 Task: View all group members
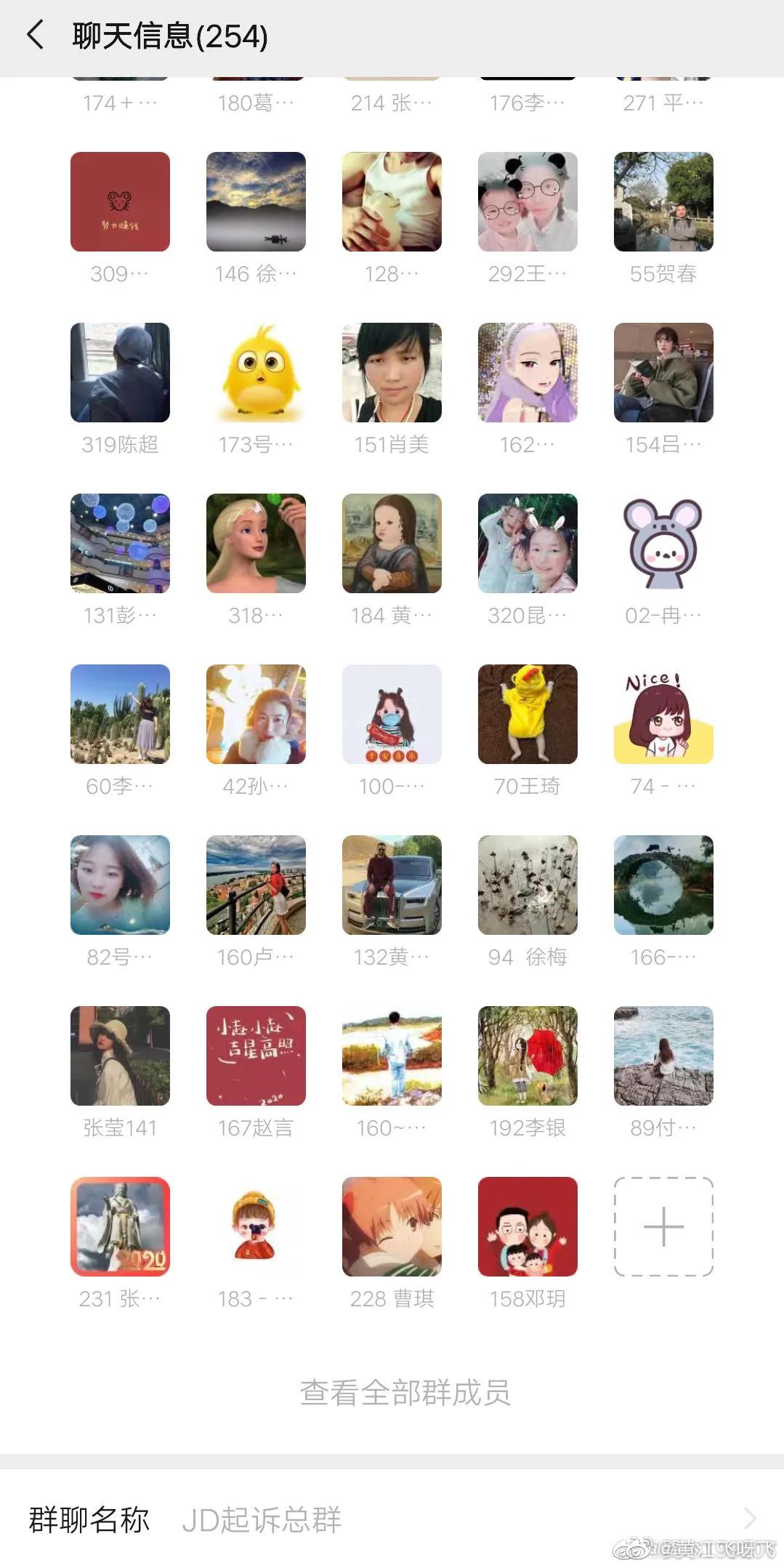(405, 1393)
